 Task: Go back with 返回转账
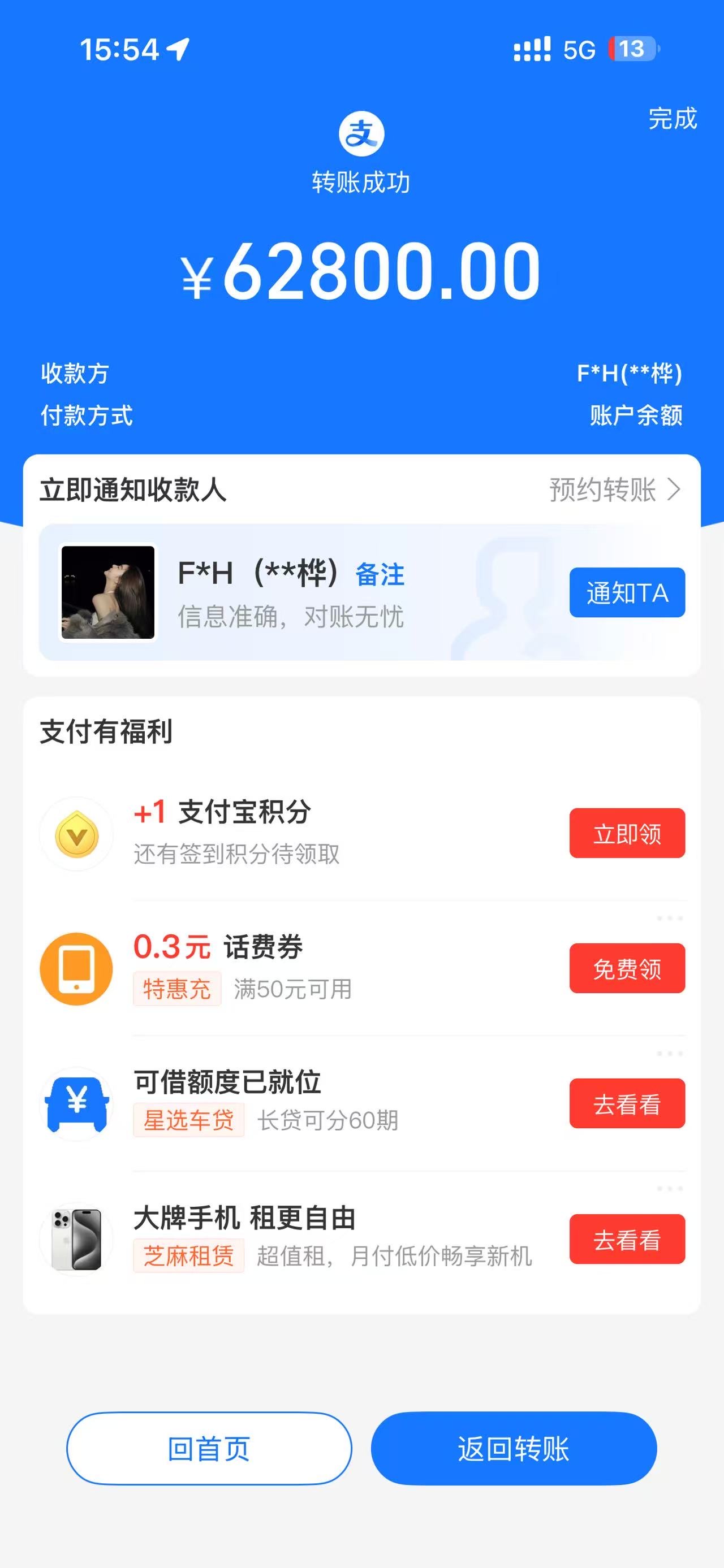(514, 1448)
